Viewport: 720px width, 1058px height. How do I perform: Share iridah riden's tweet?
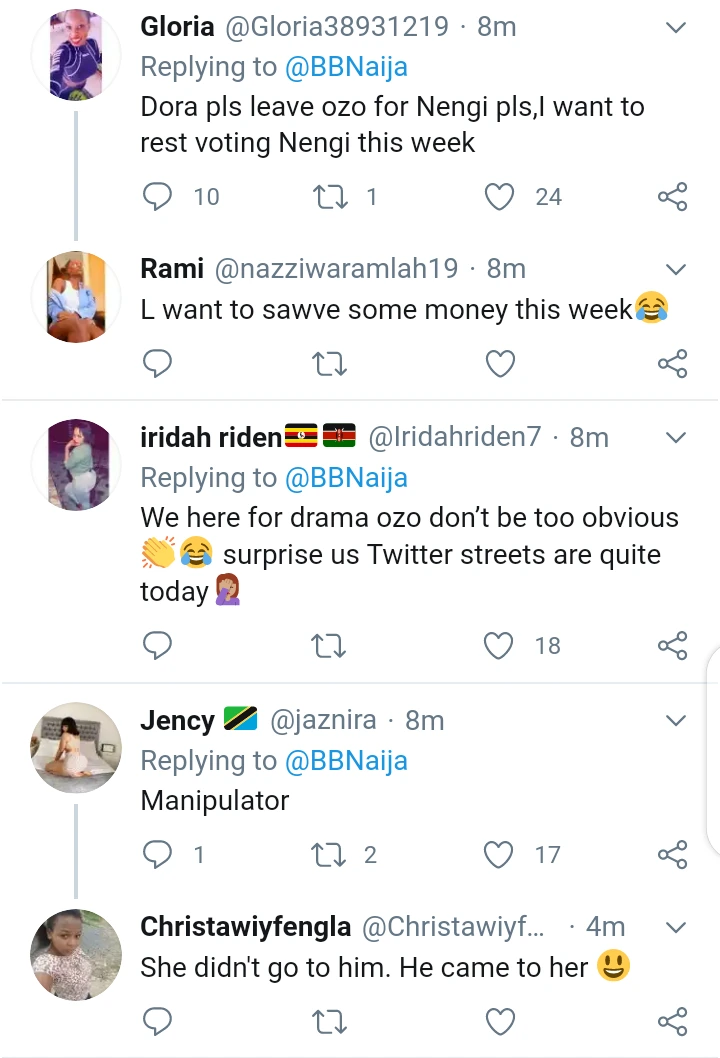(673, 646)
